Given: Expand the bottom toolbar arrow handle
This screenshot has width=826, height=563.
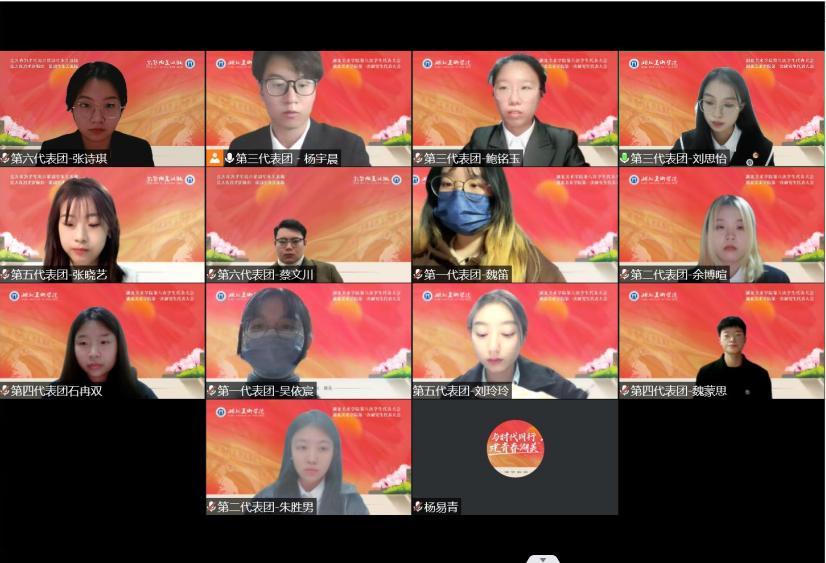Looking at the screenshot, I should pos(543,558).
